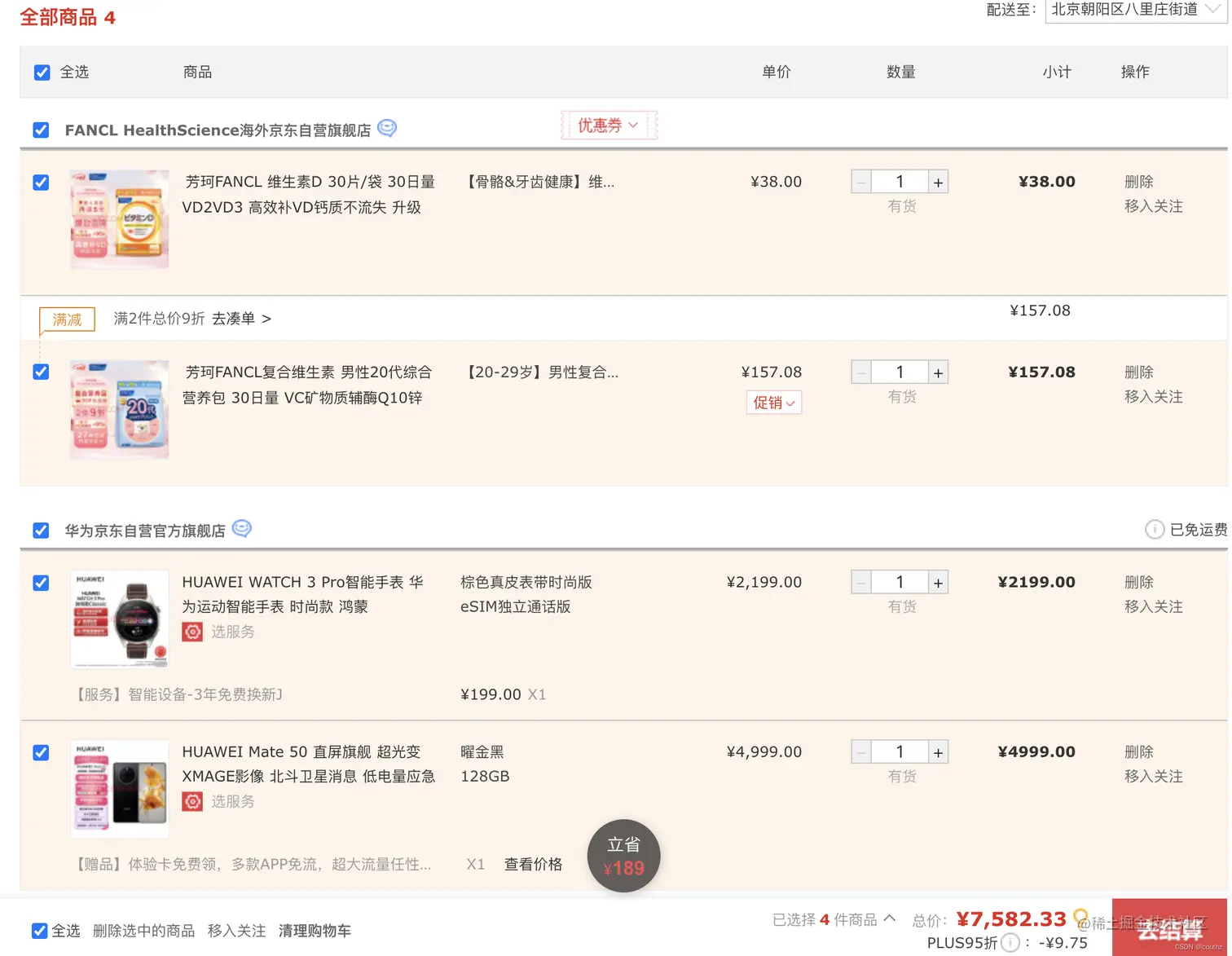1232x956 pixels.
Task: Open the 配送至 delivery address dropdown
Action: pos(1134,10)
